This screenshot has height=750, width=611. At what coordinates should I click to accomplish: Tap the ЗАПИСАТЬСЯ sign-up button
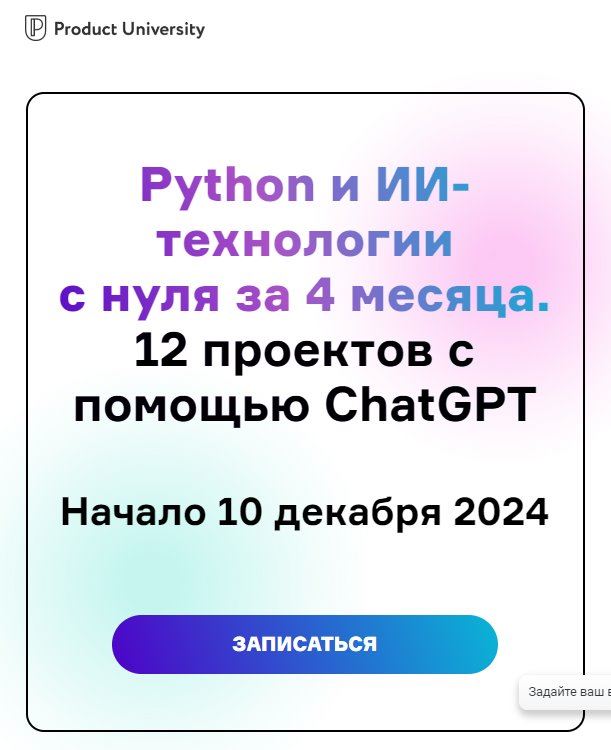(x=304, y=644)
